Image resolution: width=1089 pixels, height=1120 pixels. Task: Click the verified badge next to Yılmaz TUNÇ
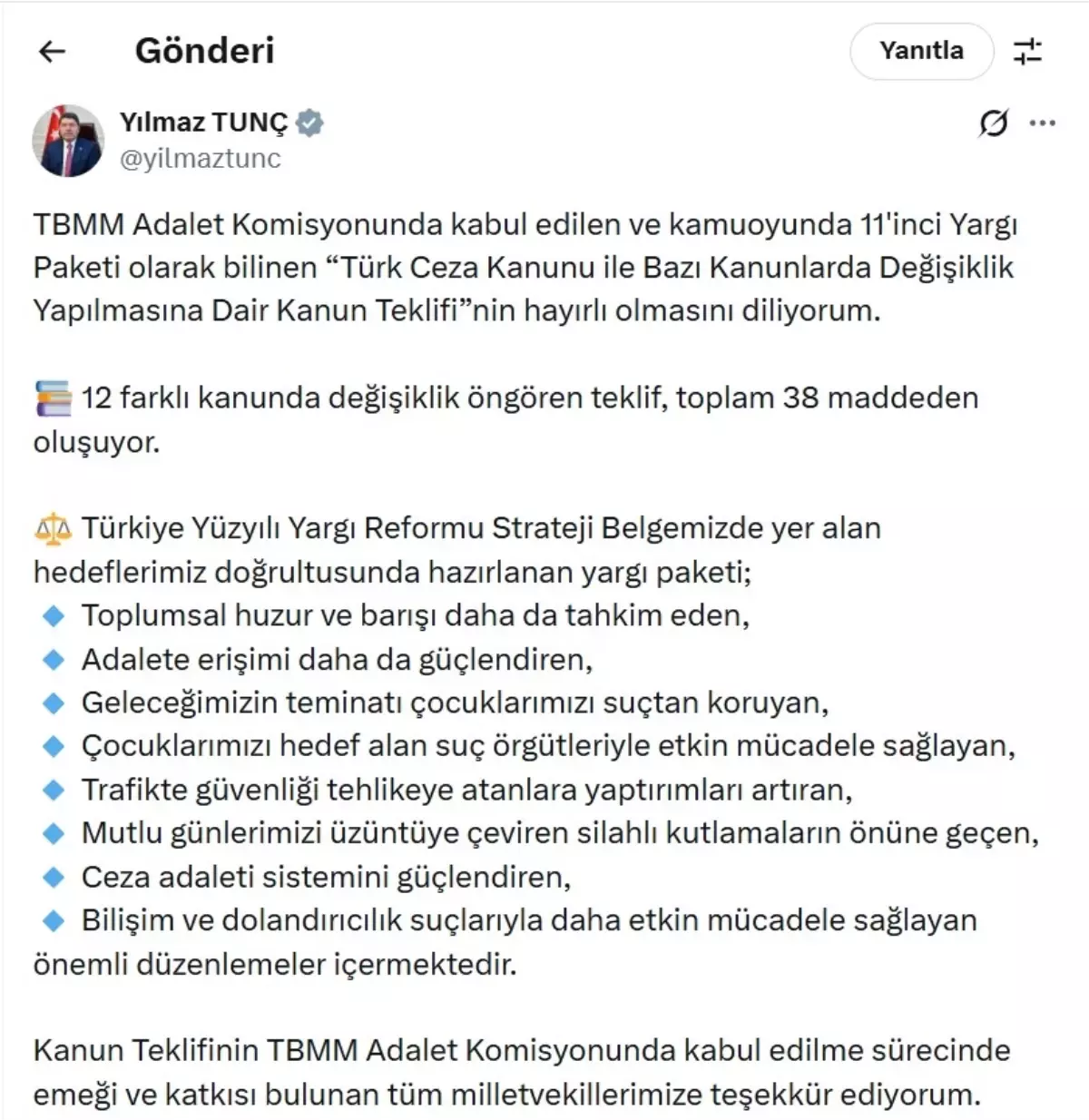coord(309,122)
